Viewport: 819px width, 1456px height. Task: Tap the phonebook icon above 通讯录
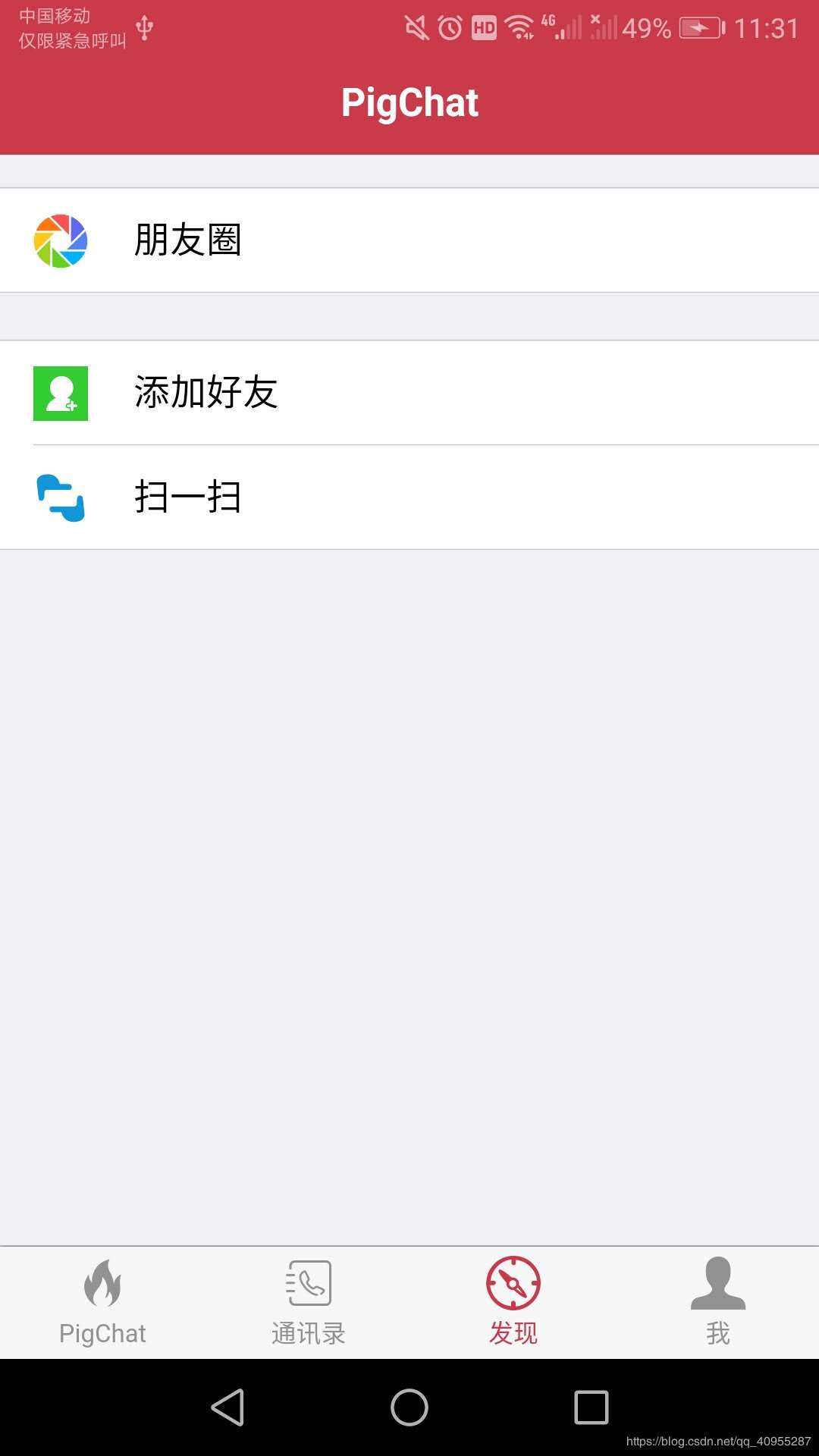tap(308, 1284)
